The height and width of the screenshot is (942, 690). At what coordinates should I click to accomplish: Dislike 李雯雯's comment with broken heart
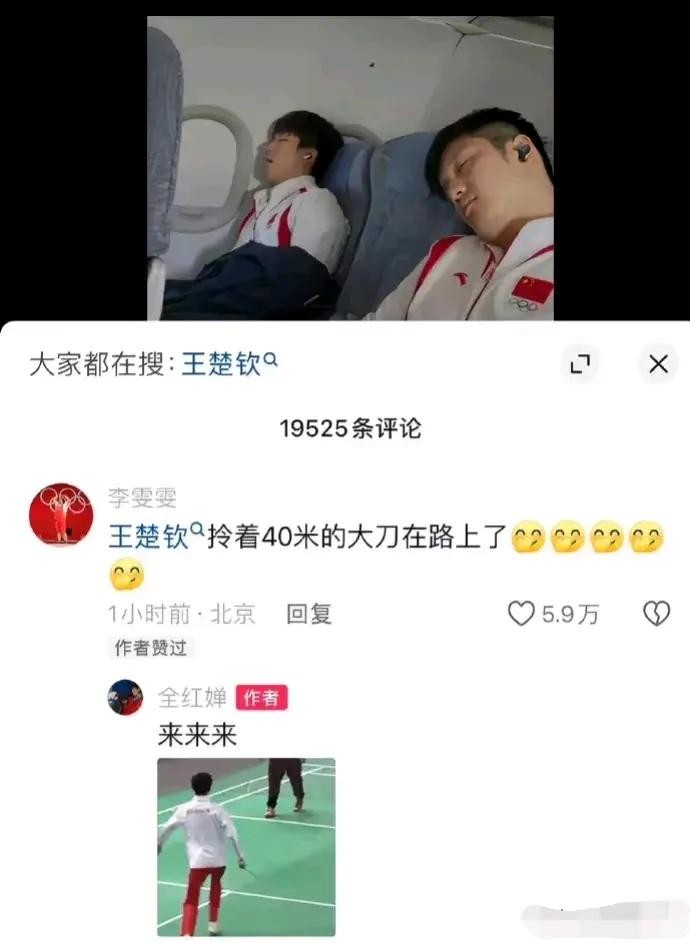point(656,614)
